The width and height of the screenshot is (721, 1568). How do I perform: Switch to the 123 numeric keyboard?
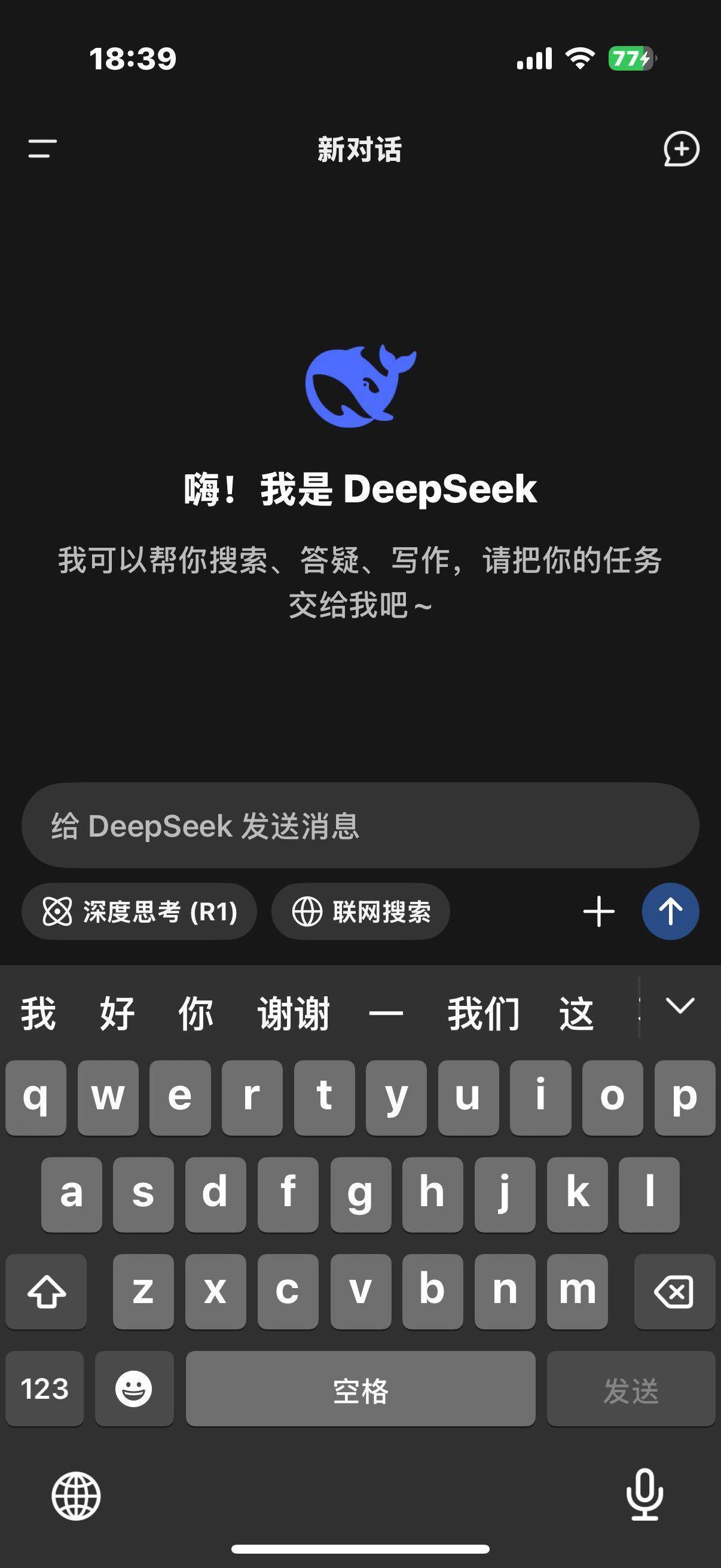(x=44, y=1389)
